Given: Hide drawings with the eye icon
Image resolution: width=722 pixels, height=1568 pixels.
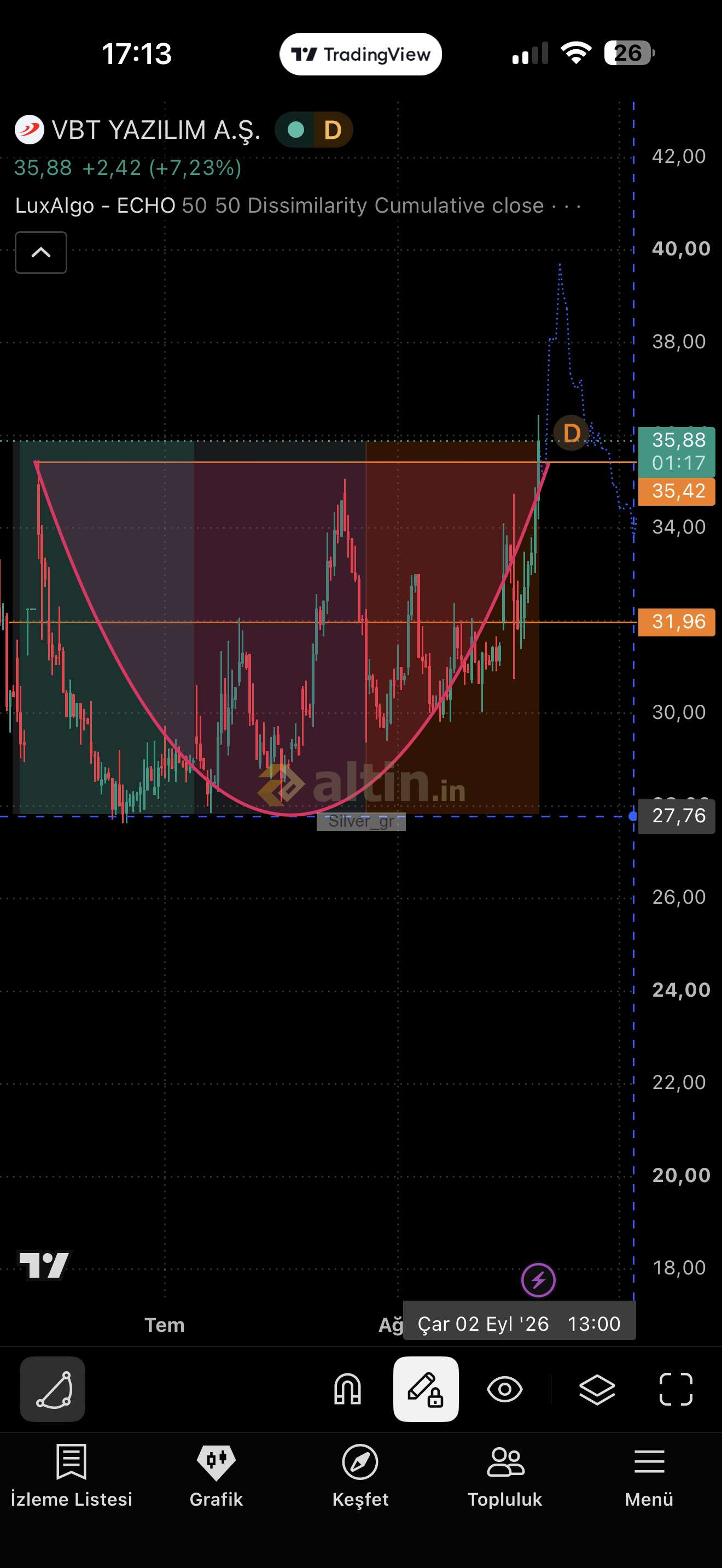Looking at the screenshot, I should coord(505,1390).
